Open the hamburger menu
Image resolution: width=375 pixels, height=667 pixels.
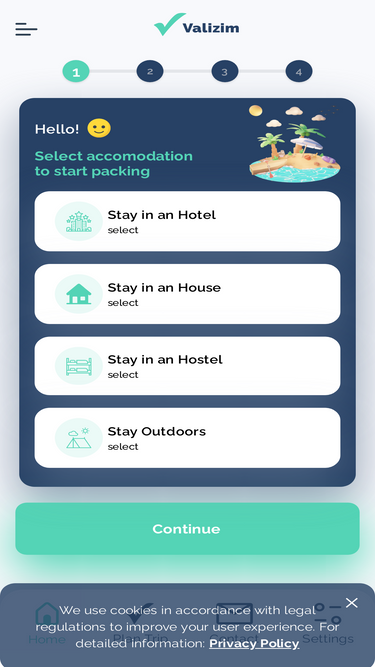[x=26, y=29]
